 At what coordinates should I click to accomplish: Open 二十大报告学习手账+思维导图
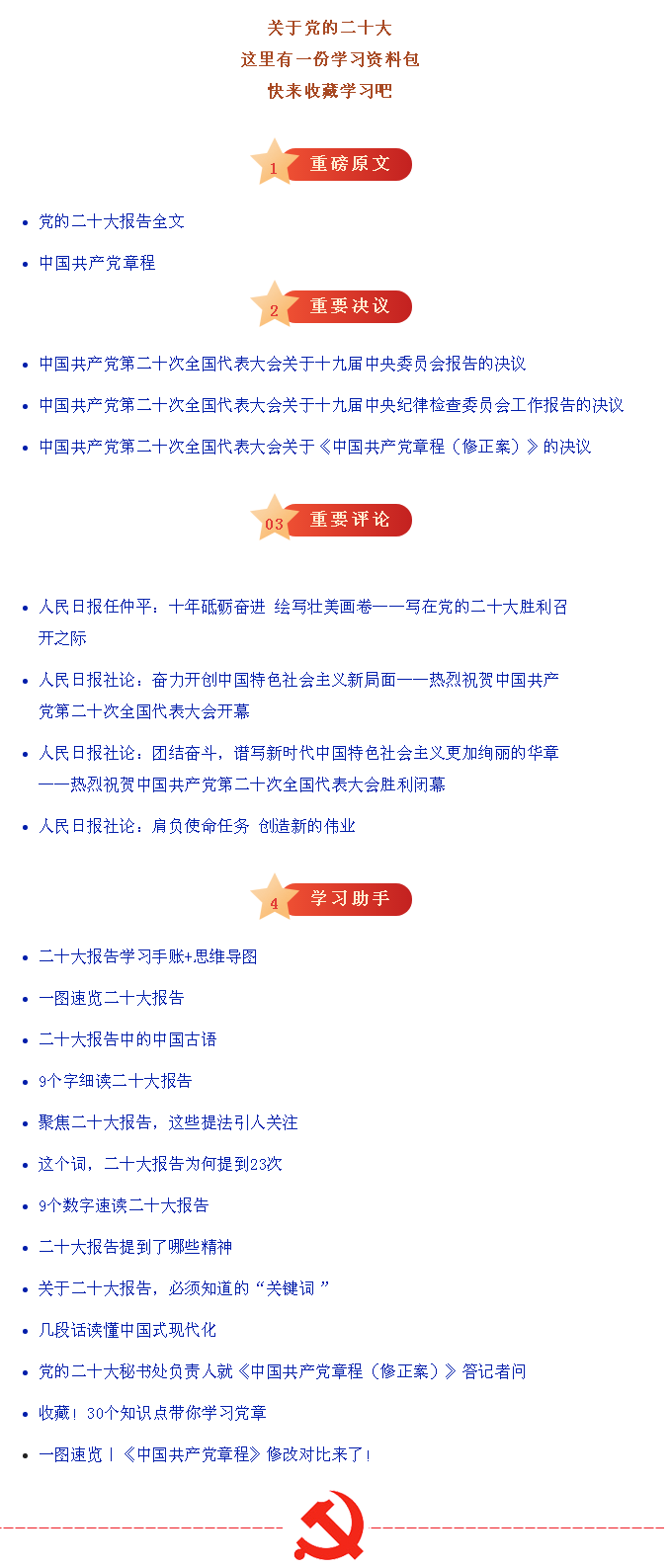pyautogui.click(x=147, y=957)
